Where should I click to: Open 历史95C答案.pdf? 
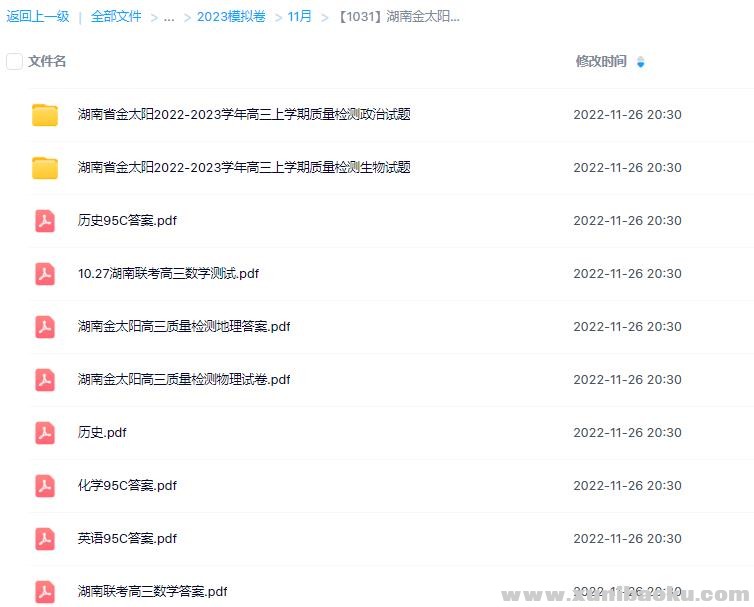[127, 221]
